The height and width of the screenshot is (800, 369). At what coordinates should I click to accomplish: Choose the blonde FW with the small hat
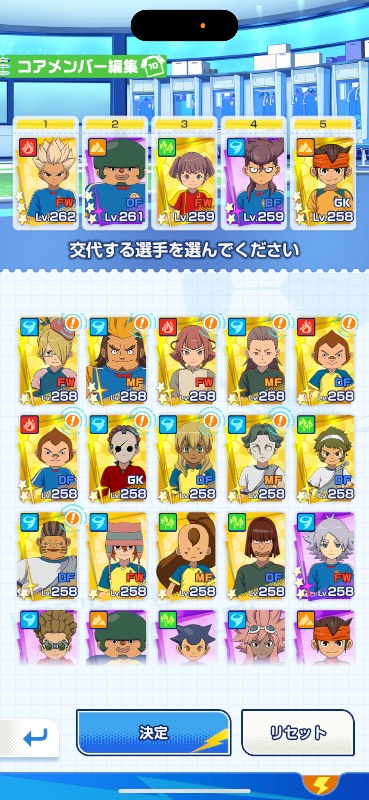[x=48, y=360]
